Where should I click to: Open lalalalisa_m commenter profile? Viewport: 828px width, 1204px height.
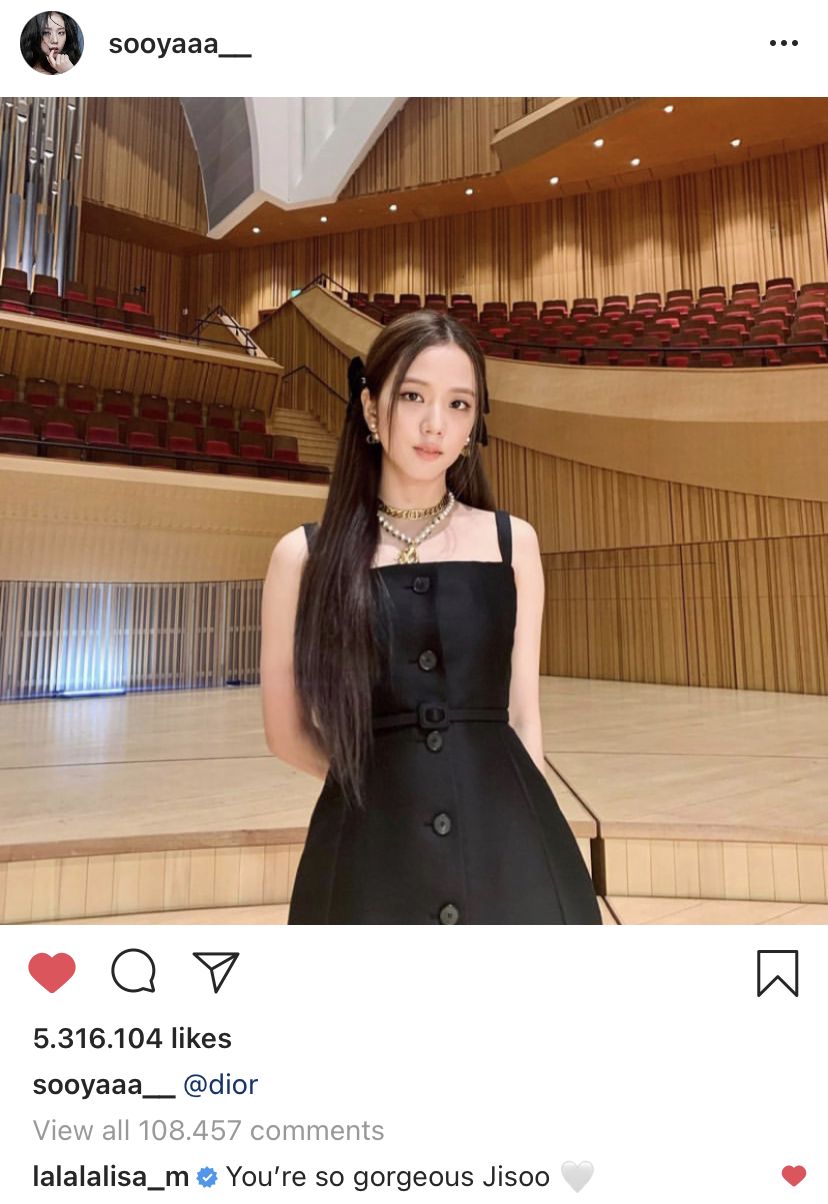[111, 1176]
